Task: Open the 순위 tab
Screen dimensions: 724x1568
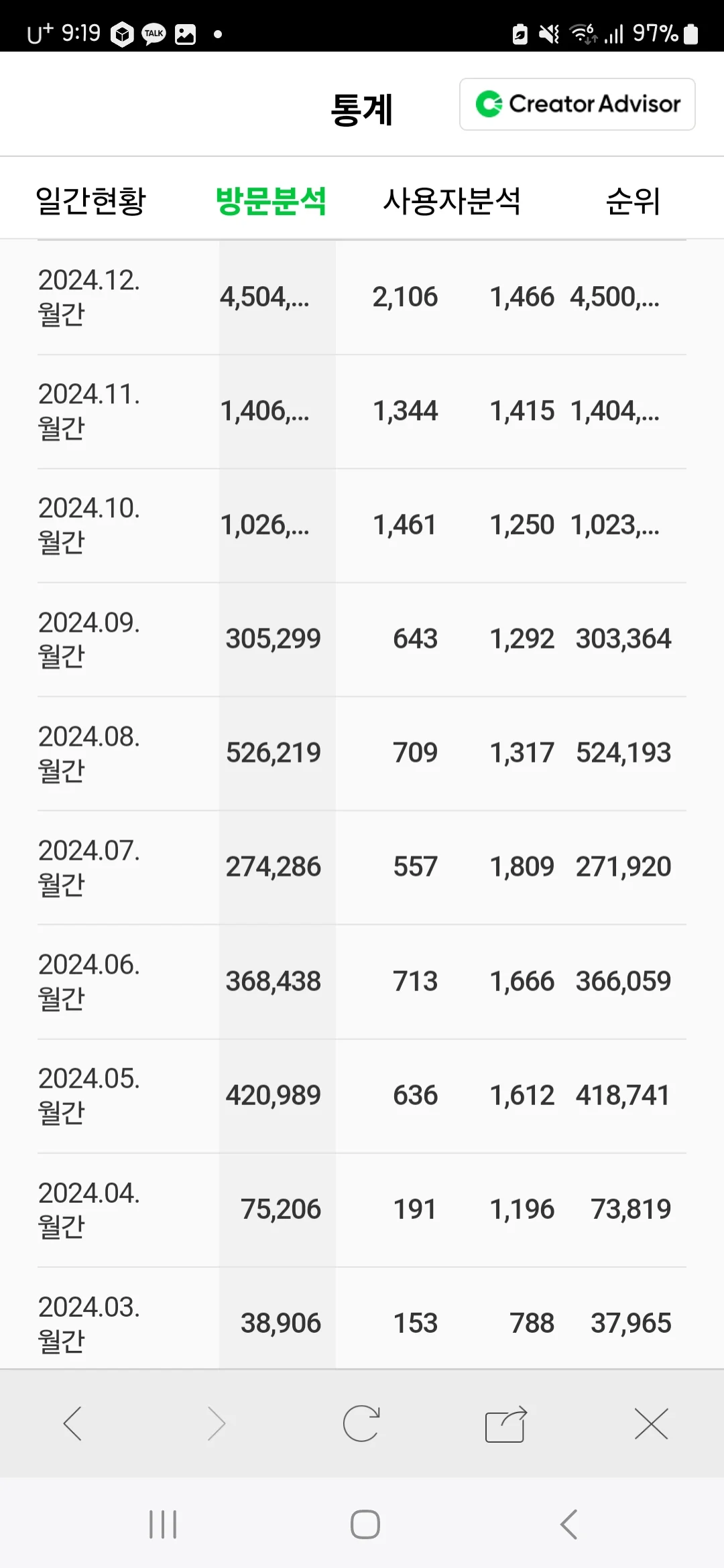Action: point(633,200)
